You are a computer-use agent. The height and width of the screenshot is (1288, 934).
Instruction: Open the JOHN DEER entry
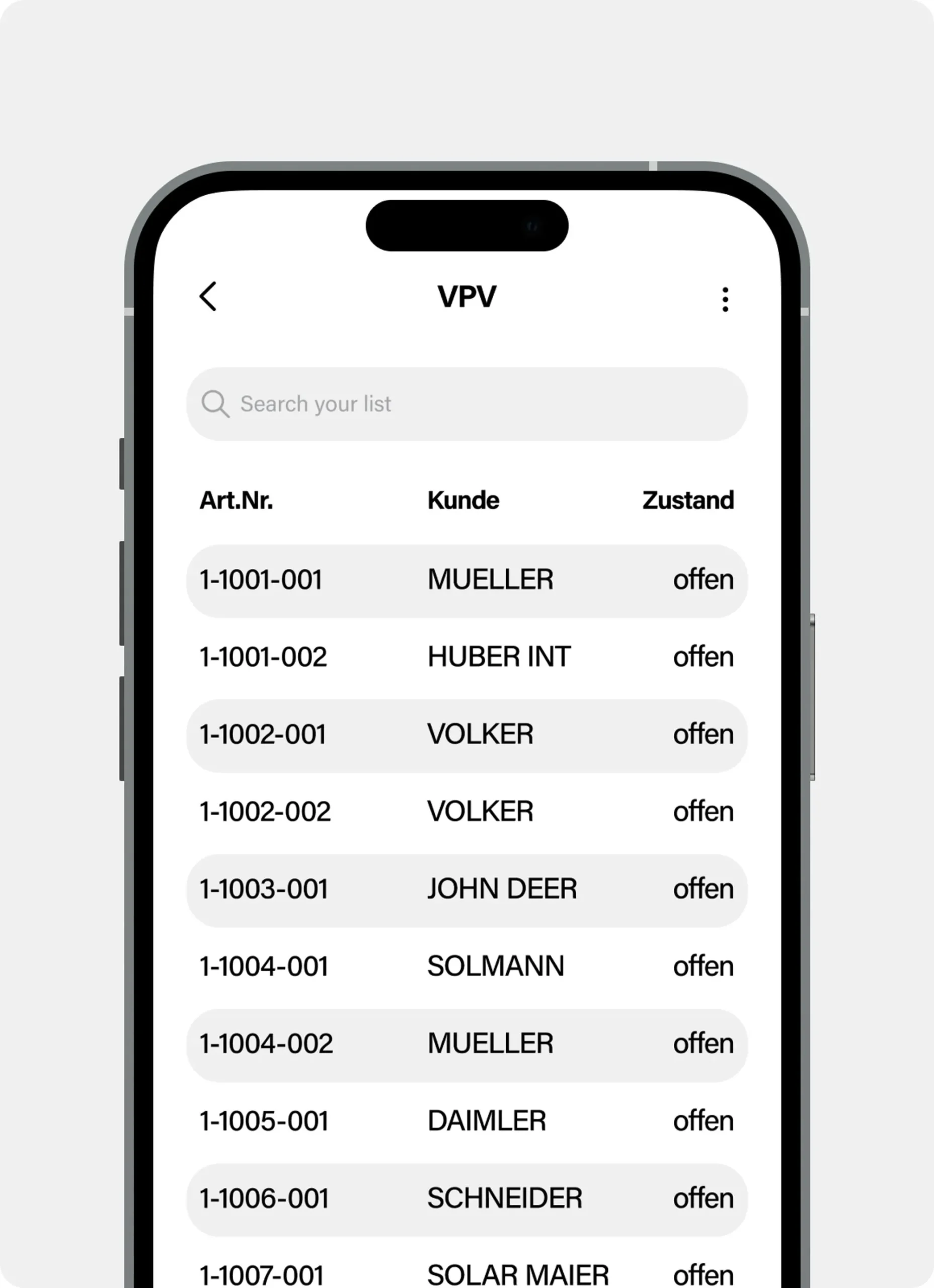466,890
